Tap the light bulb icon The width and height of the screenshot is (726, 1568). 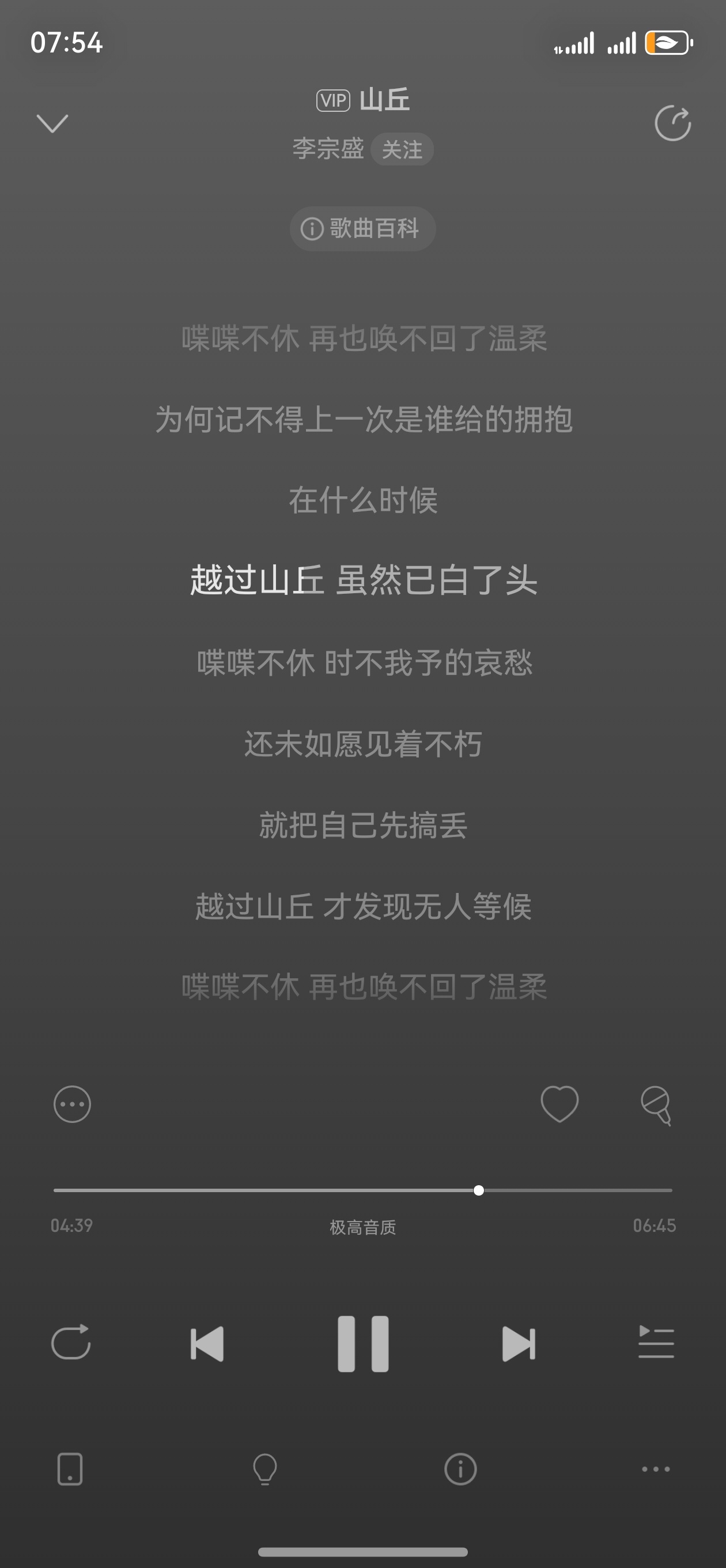tap(264, 1469)
